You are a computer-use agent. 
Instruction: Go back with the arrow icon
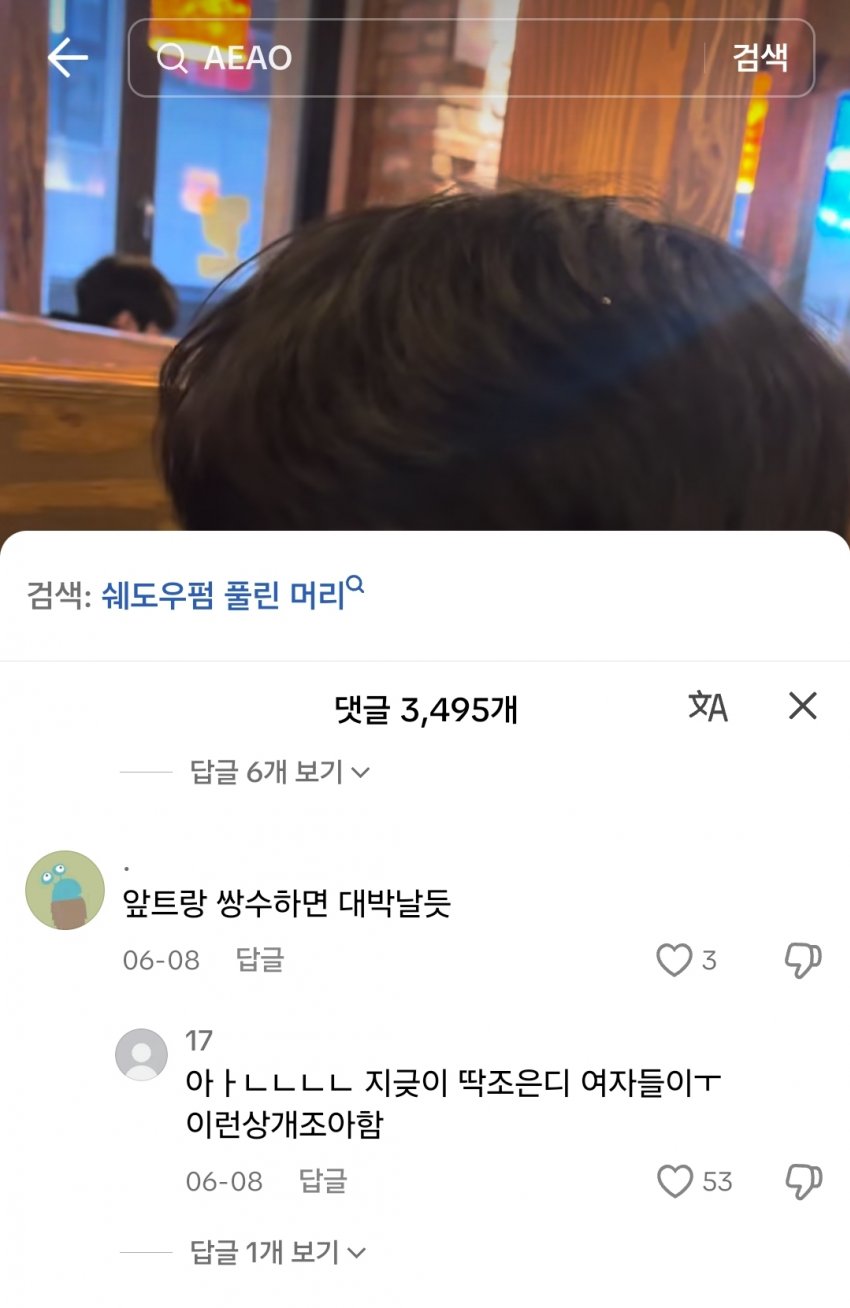pos(67,58)
